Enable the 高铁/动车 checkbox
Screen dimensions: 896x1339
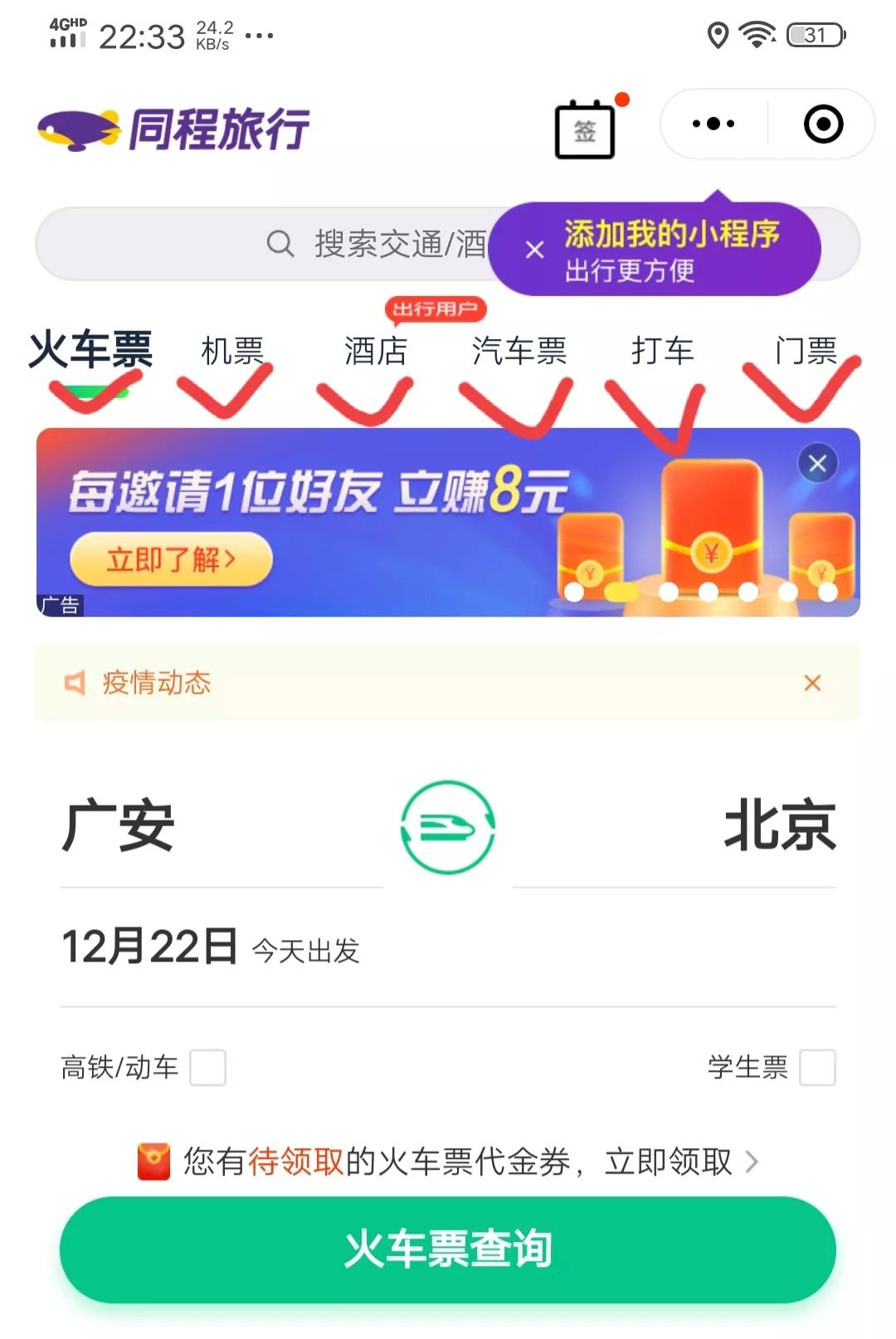207,1067
